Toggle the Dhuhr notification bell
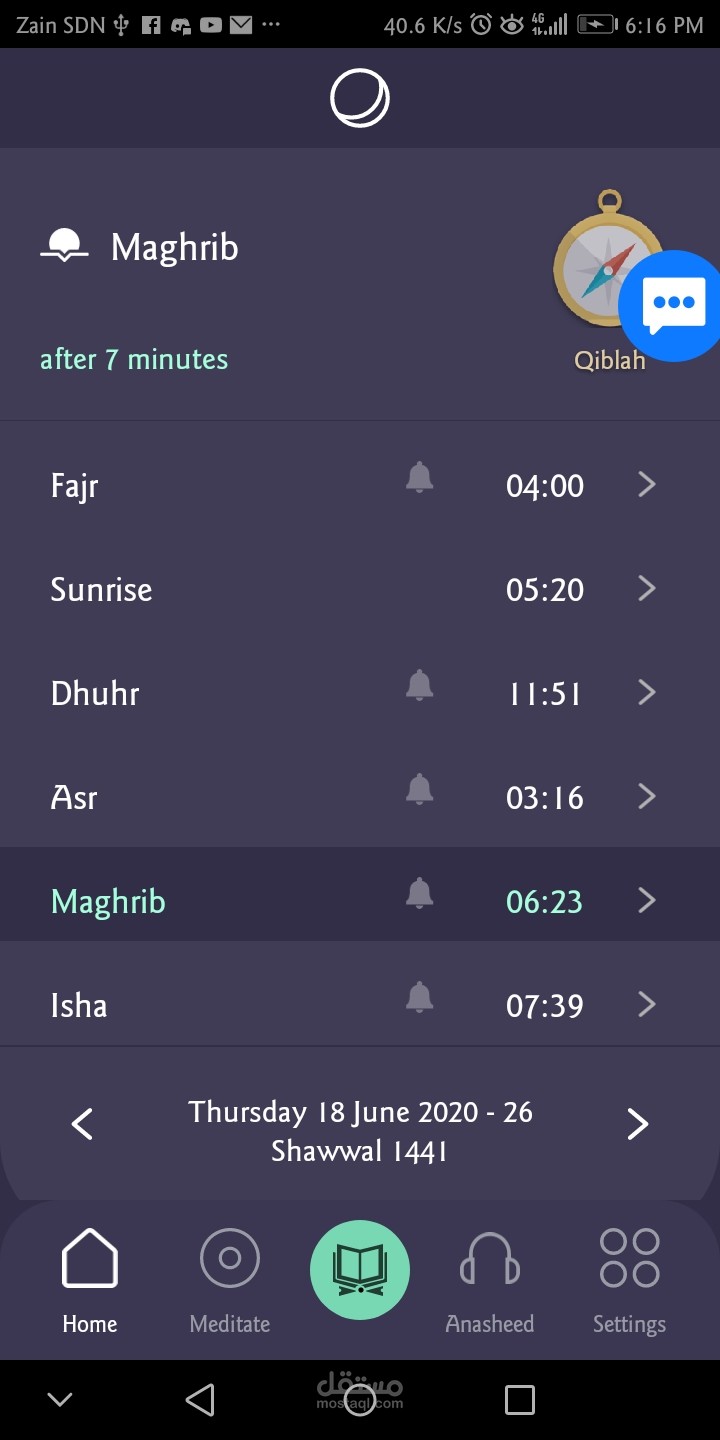This screenshot has height=1440, width=720. point(420,686)
